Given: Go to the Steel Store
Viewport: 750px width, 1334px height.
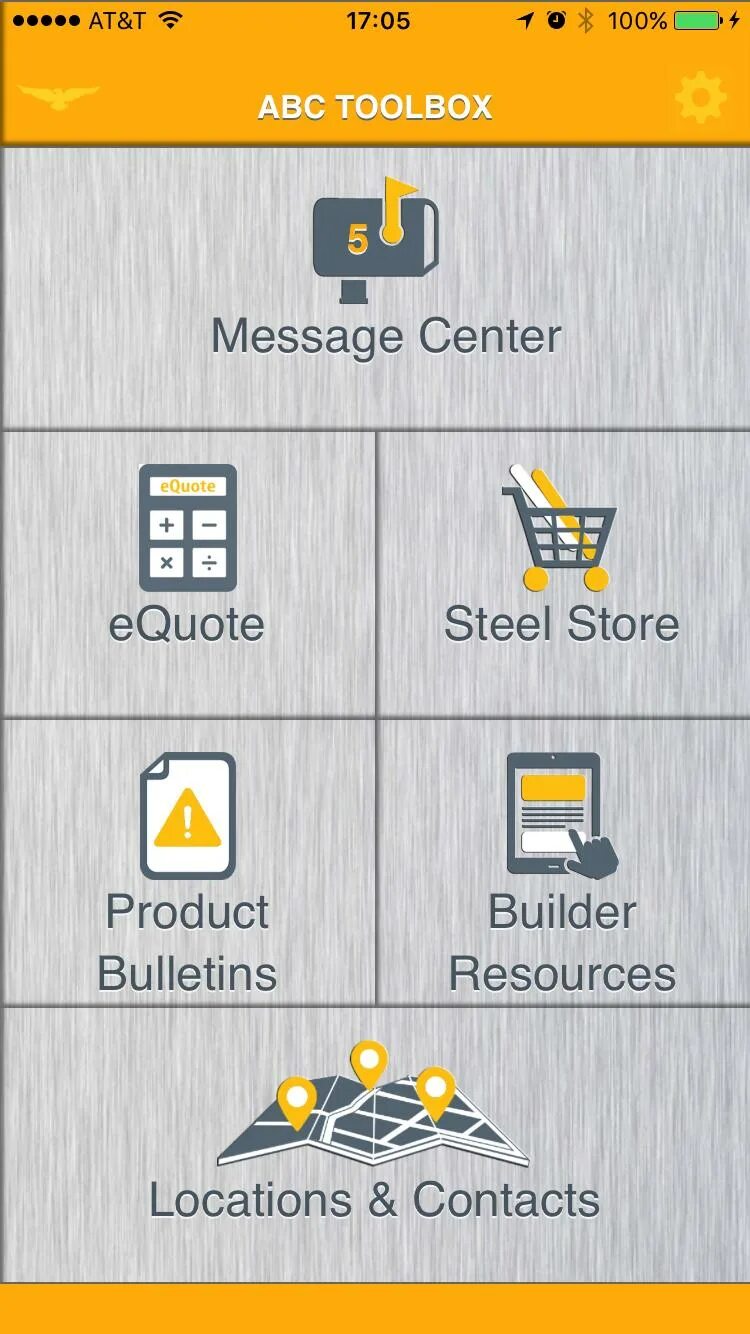Looking at the screenshot, I should tap(564, 574).
